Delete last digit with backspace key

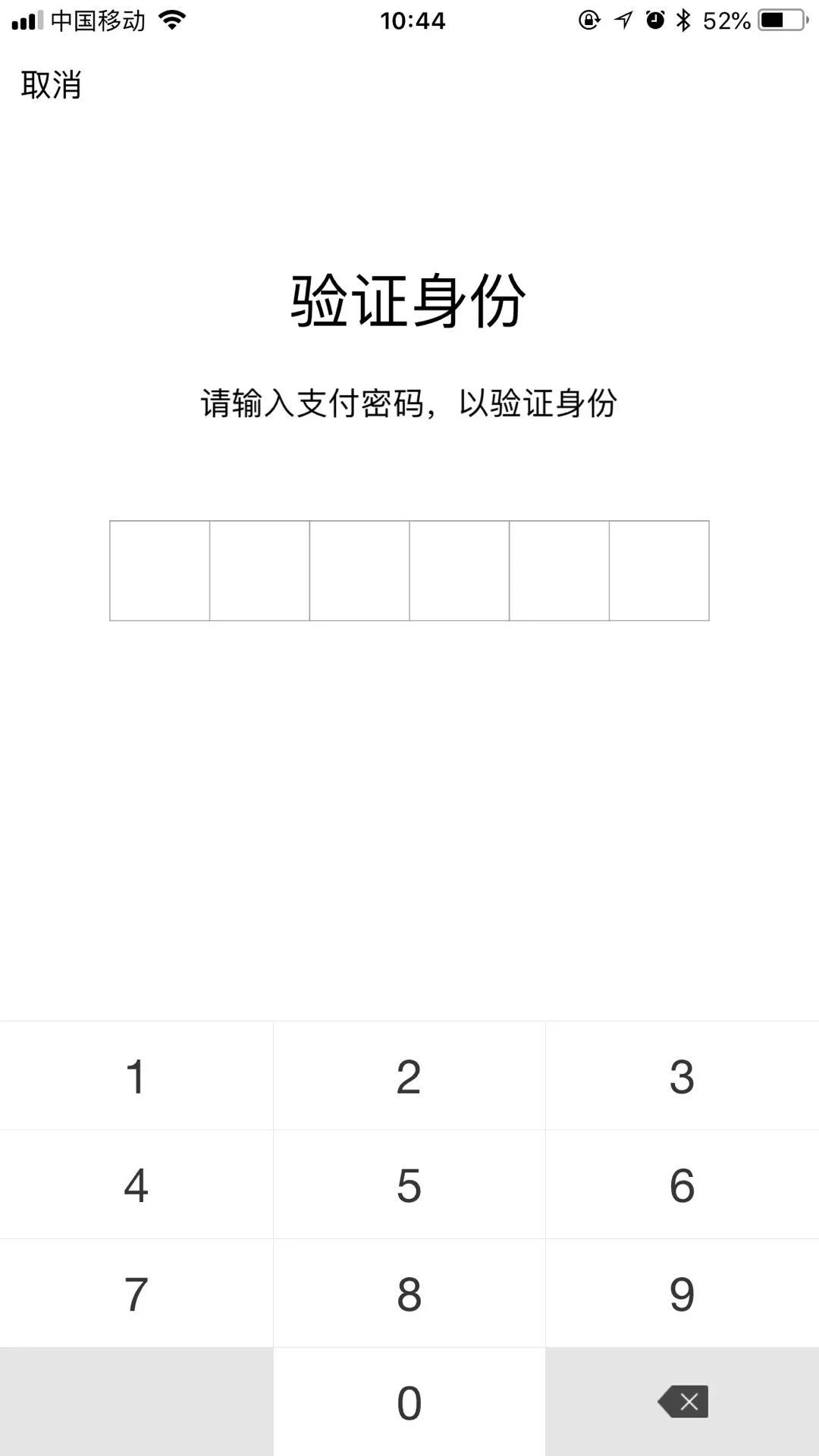click(x=682, y=1402)
